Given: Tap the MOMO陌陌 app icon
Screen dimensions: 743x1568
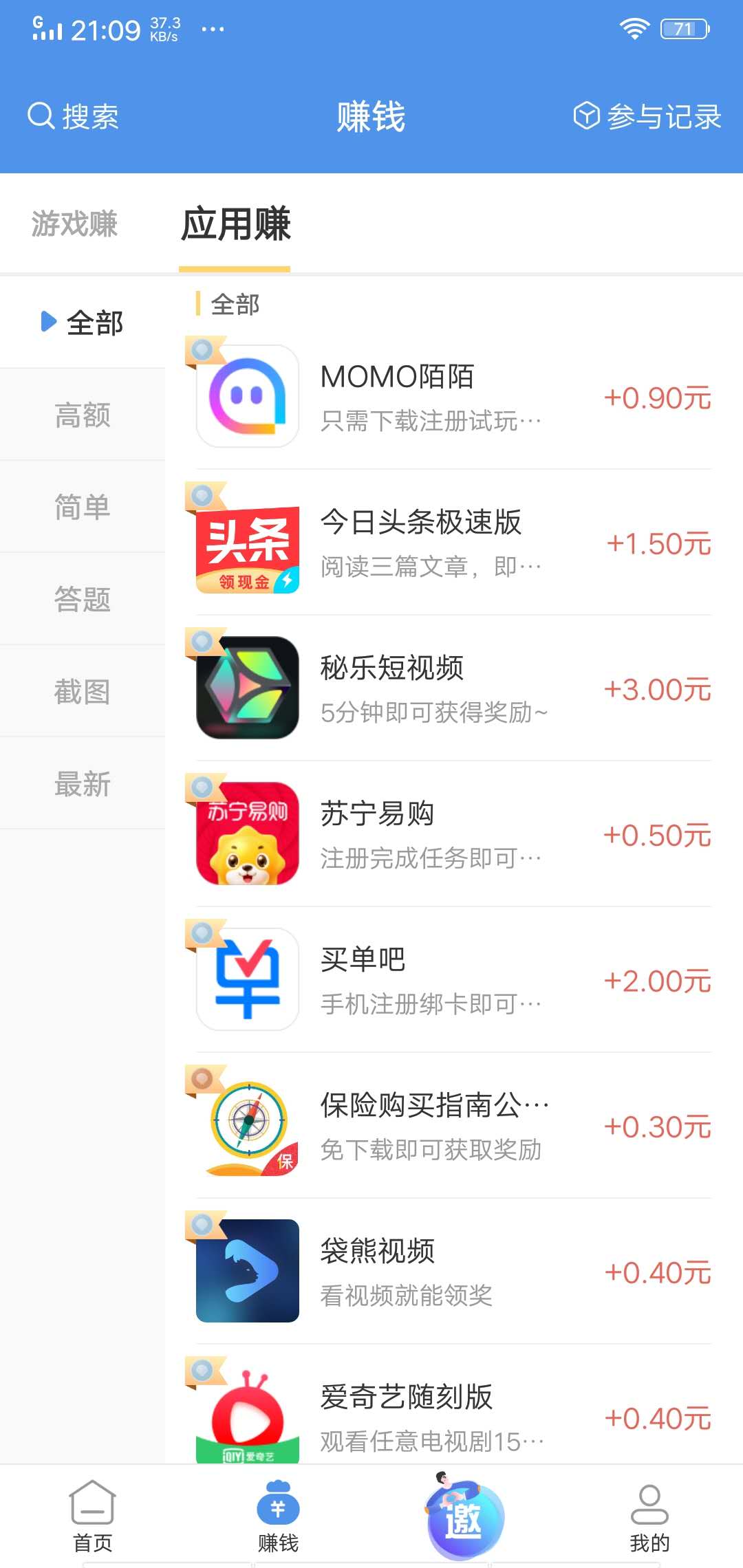Looking at the screenshot, I should tap(246, 395).
